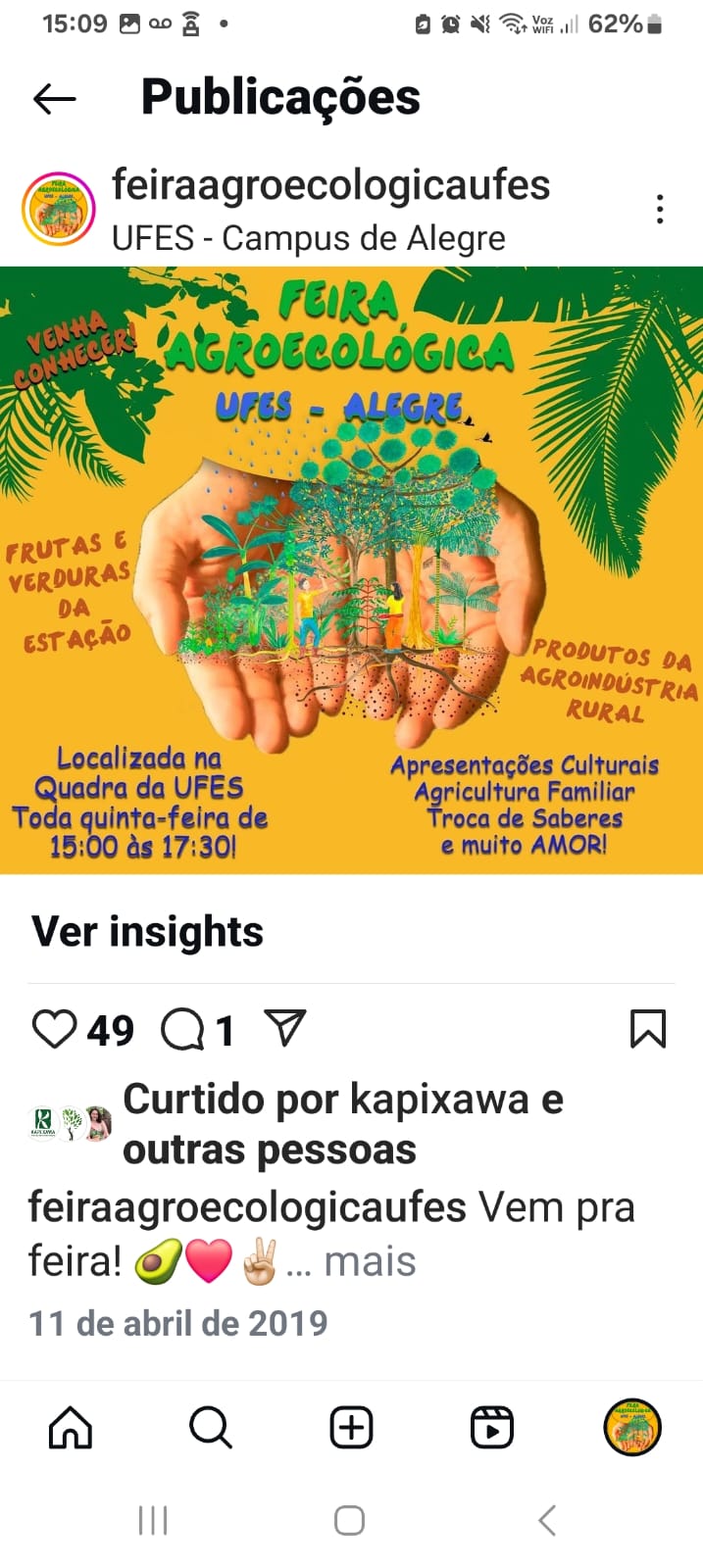Go back using the top arrow
This screenshot has height=1568, width=703.
pyautogui.click(x=54, y=98)
